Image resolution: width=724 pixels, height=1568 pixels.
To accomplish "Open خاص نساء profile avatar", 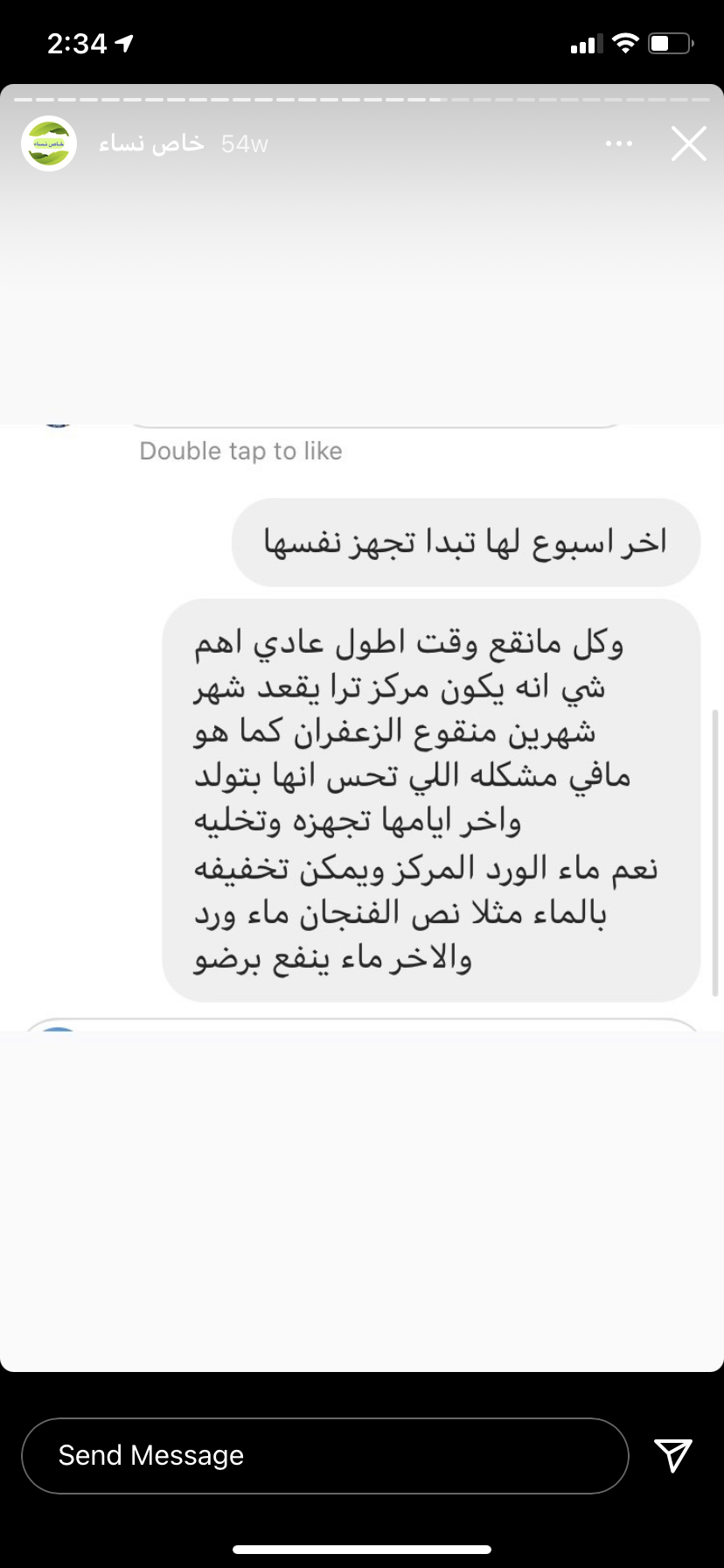I will point(49,143).
